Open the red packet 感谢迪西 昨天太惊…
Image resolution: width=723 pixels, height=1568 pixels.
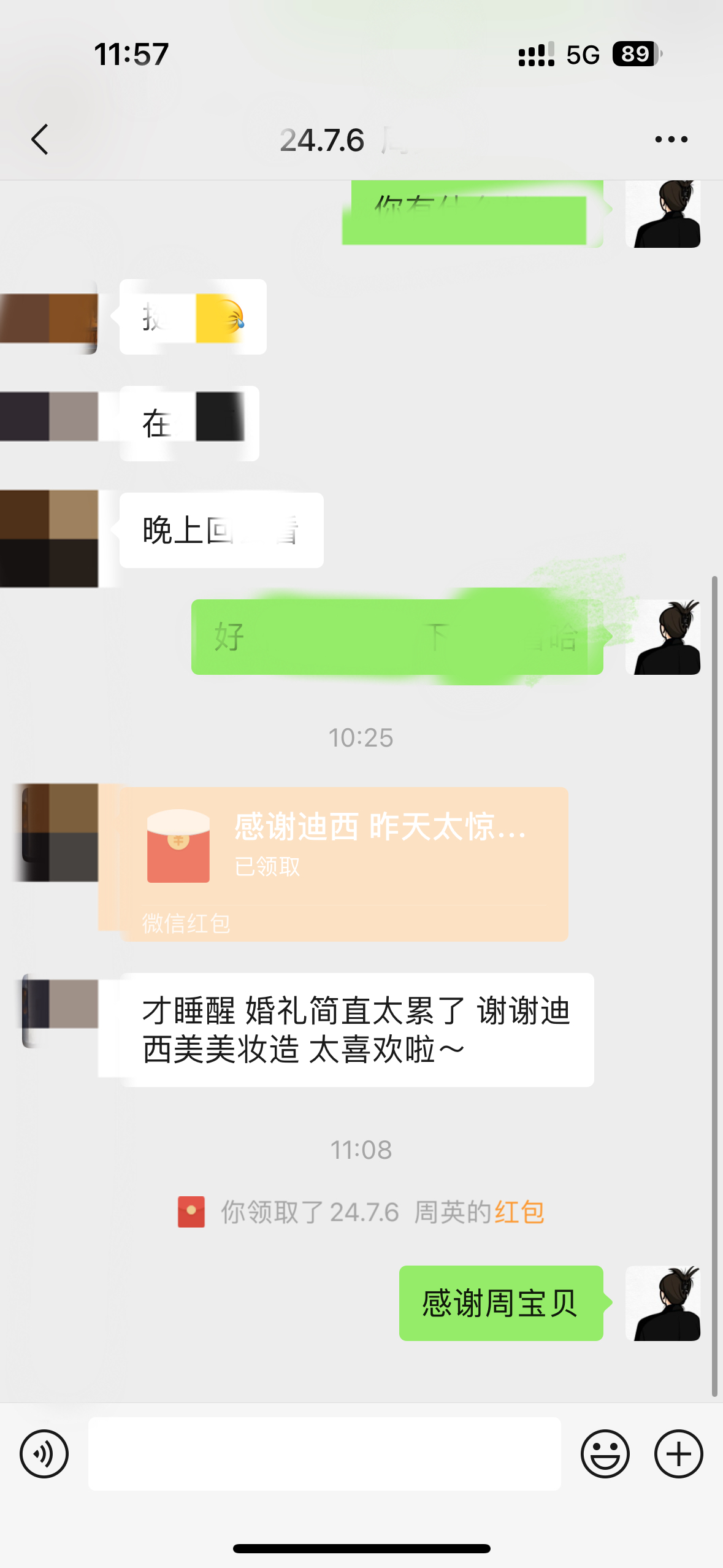[345, 864]
